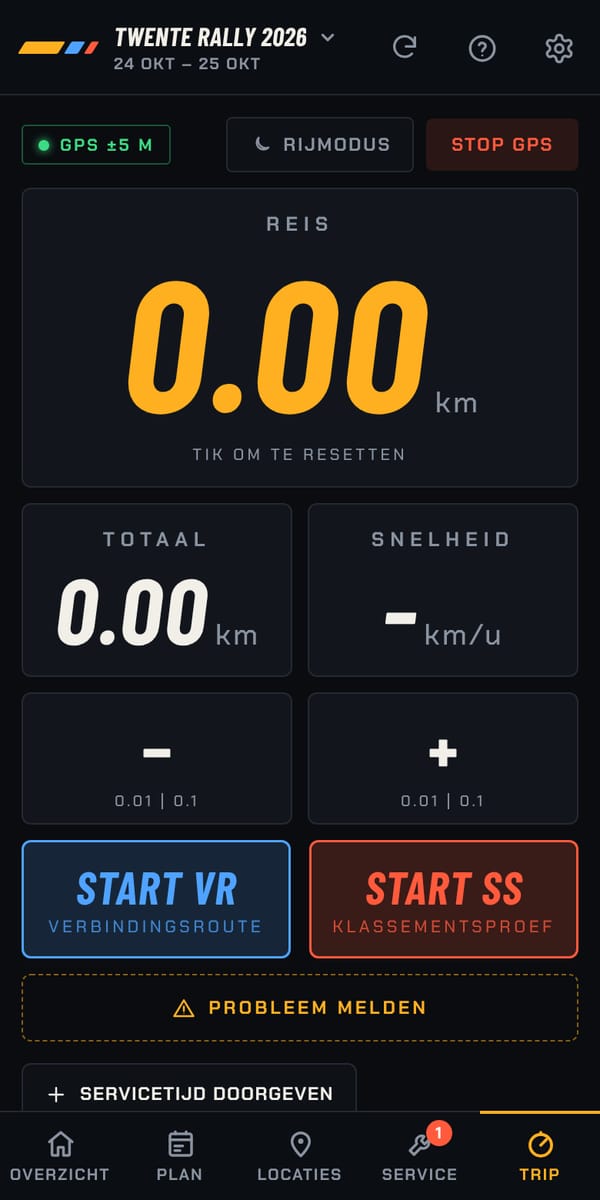Switch to the Overzicht tab
The width and height of the screenshot is (600, 1200).
(x=60, y=1156)
